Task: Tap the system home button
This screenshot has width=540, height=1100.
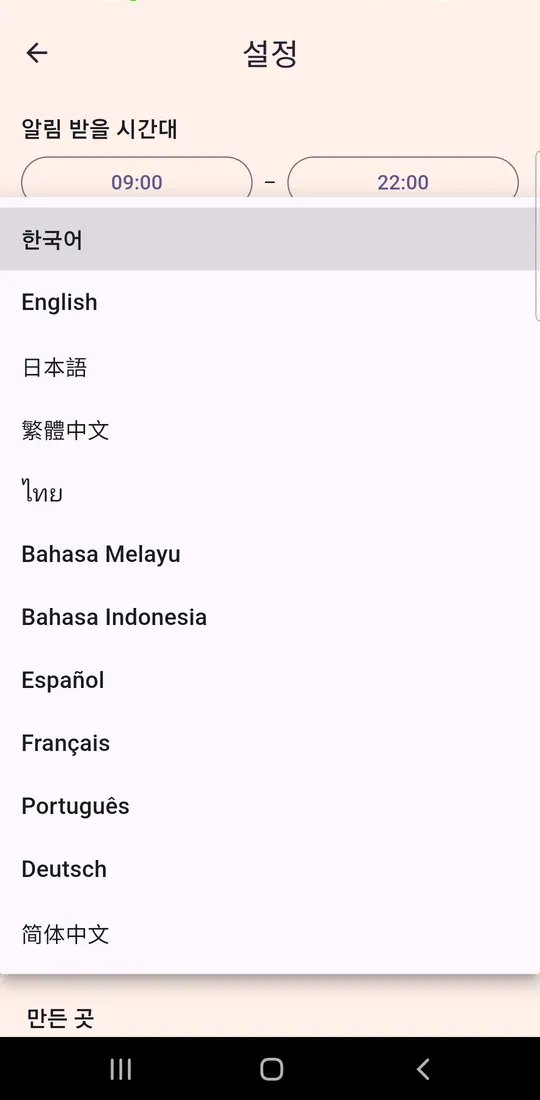Action: point(271,1069)
